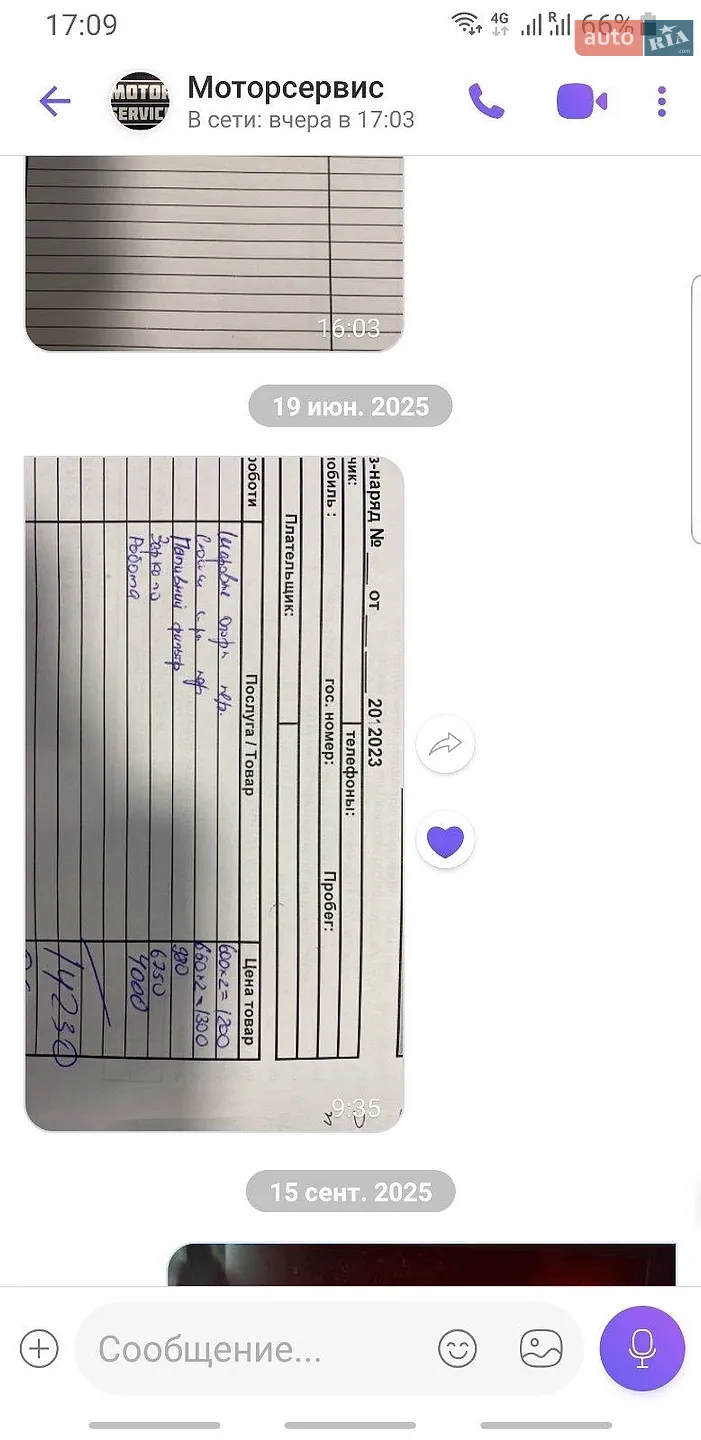Image resolution: width=701 pixels, height=1440 pixels.
Task: Open the photo sent at 16:03
Action: coord(214,254)
